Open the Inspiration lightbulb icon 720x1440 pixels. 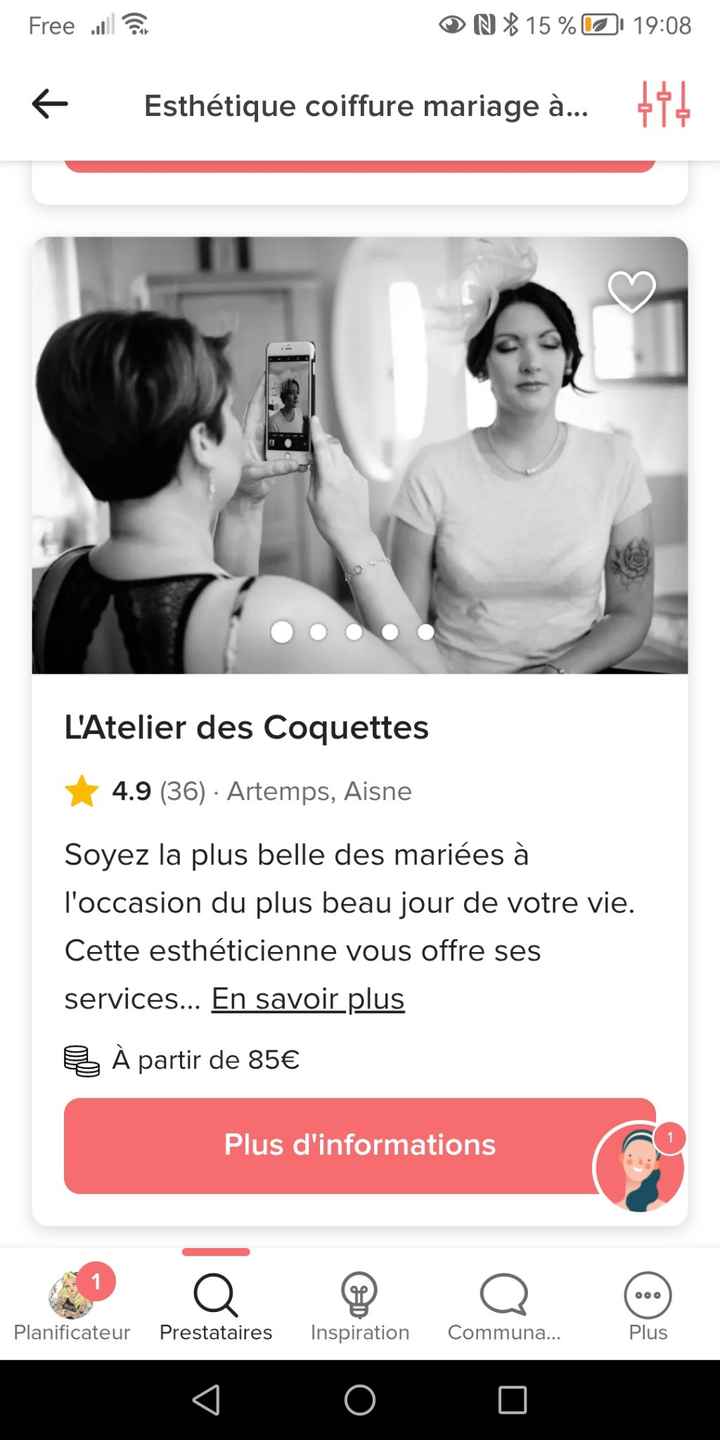pos(360,1293)
